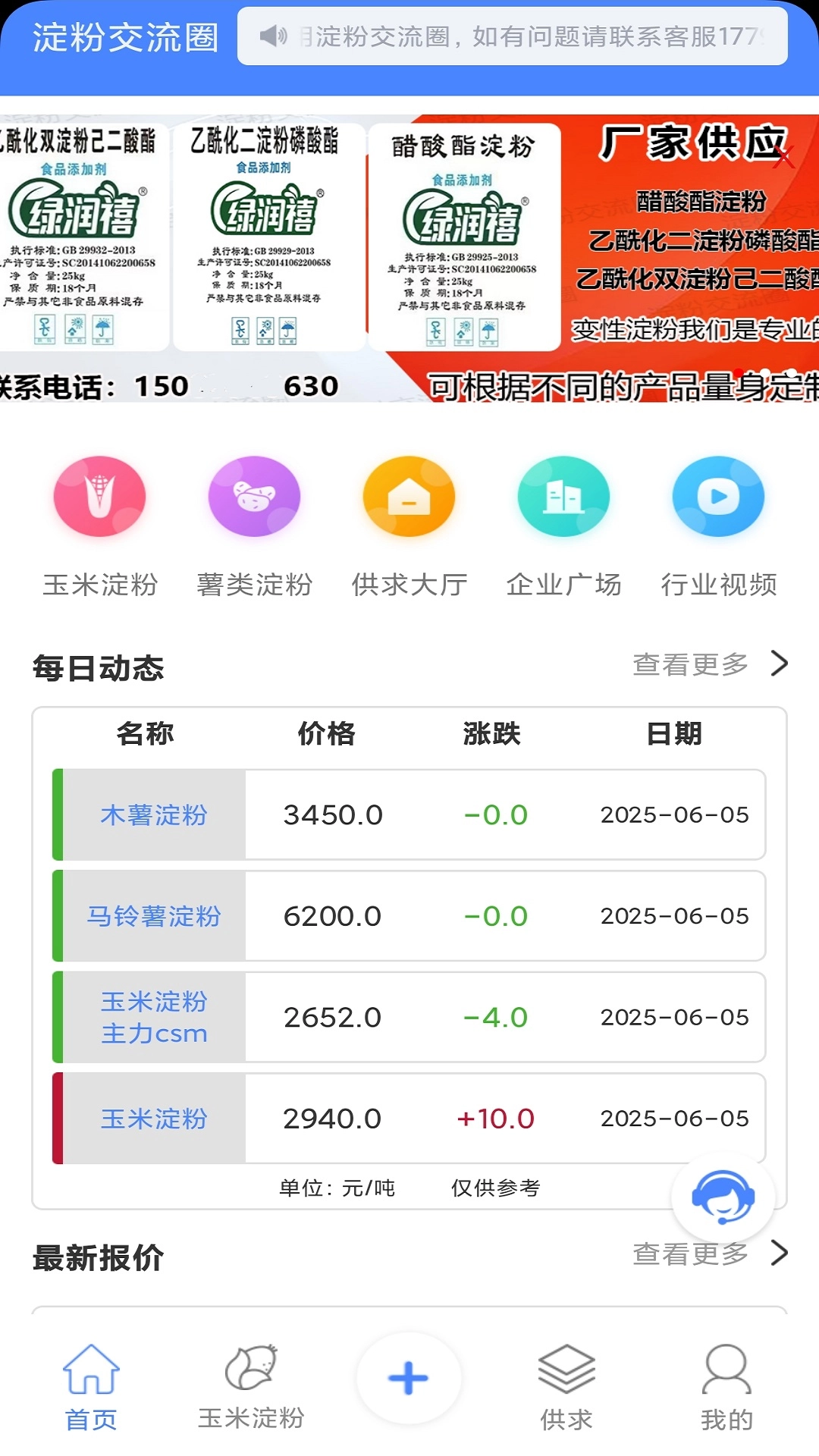The width and height of the screenshot is (819, 1456).
Task: View more 最新报价 listings
Action: pos(711,1254)
